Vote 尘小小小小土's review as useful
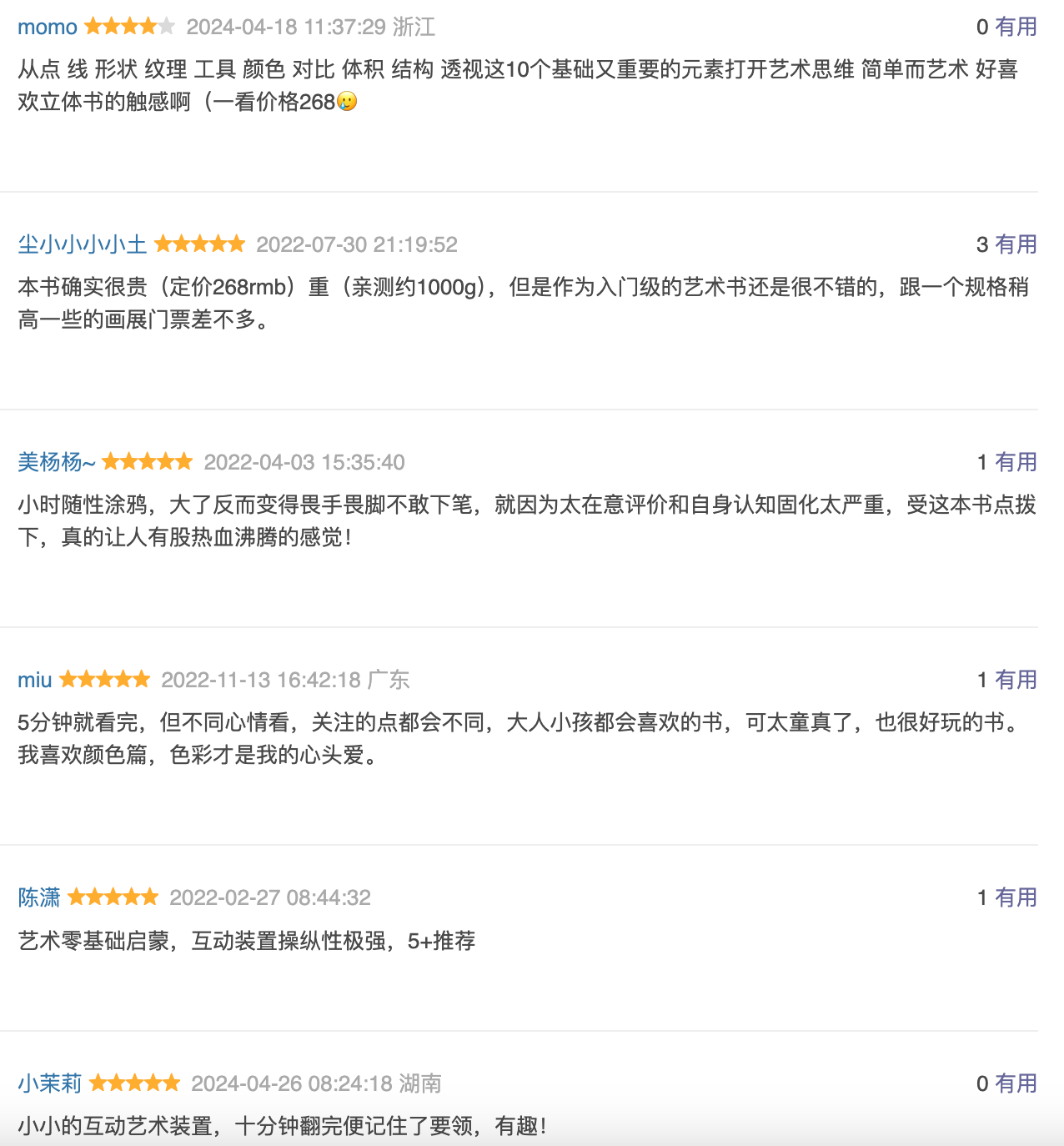1064x1146 pixels. pyautogui.click(x=1016, y=244)
